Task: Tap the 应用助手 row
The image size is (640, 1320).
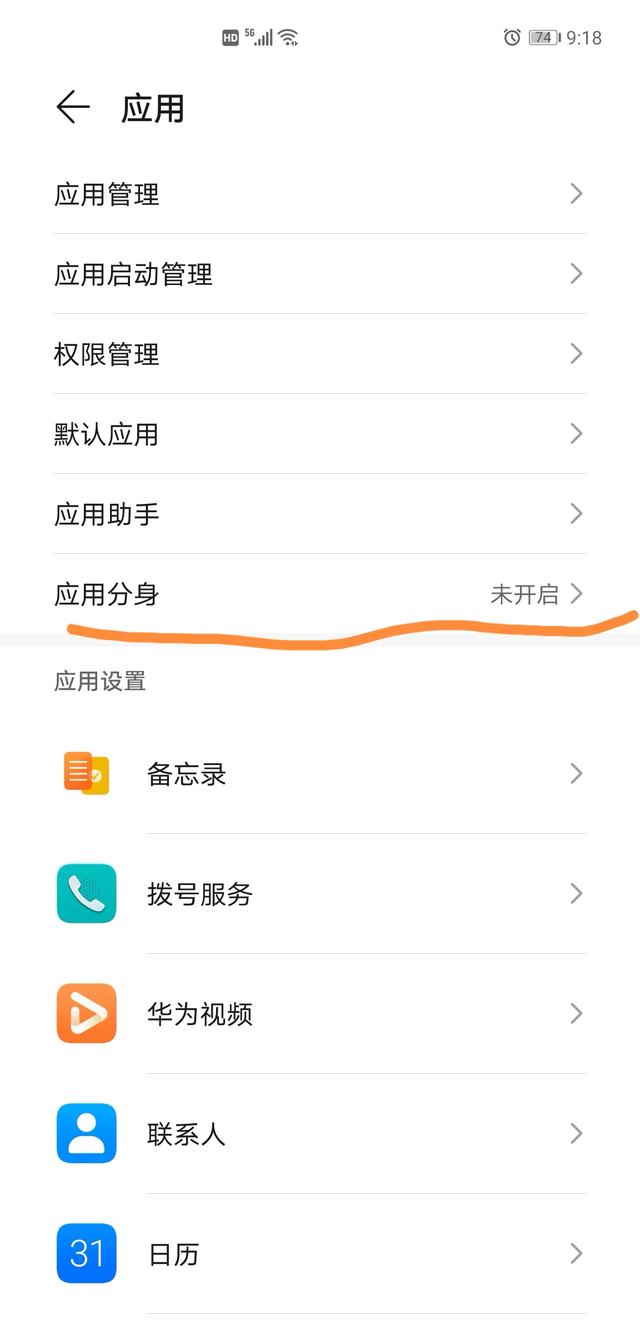Action: click(x=320, y=514)
